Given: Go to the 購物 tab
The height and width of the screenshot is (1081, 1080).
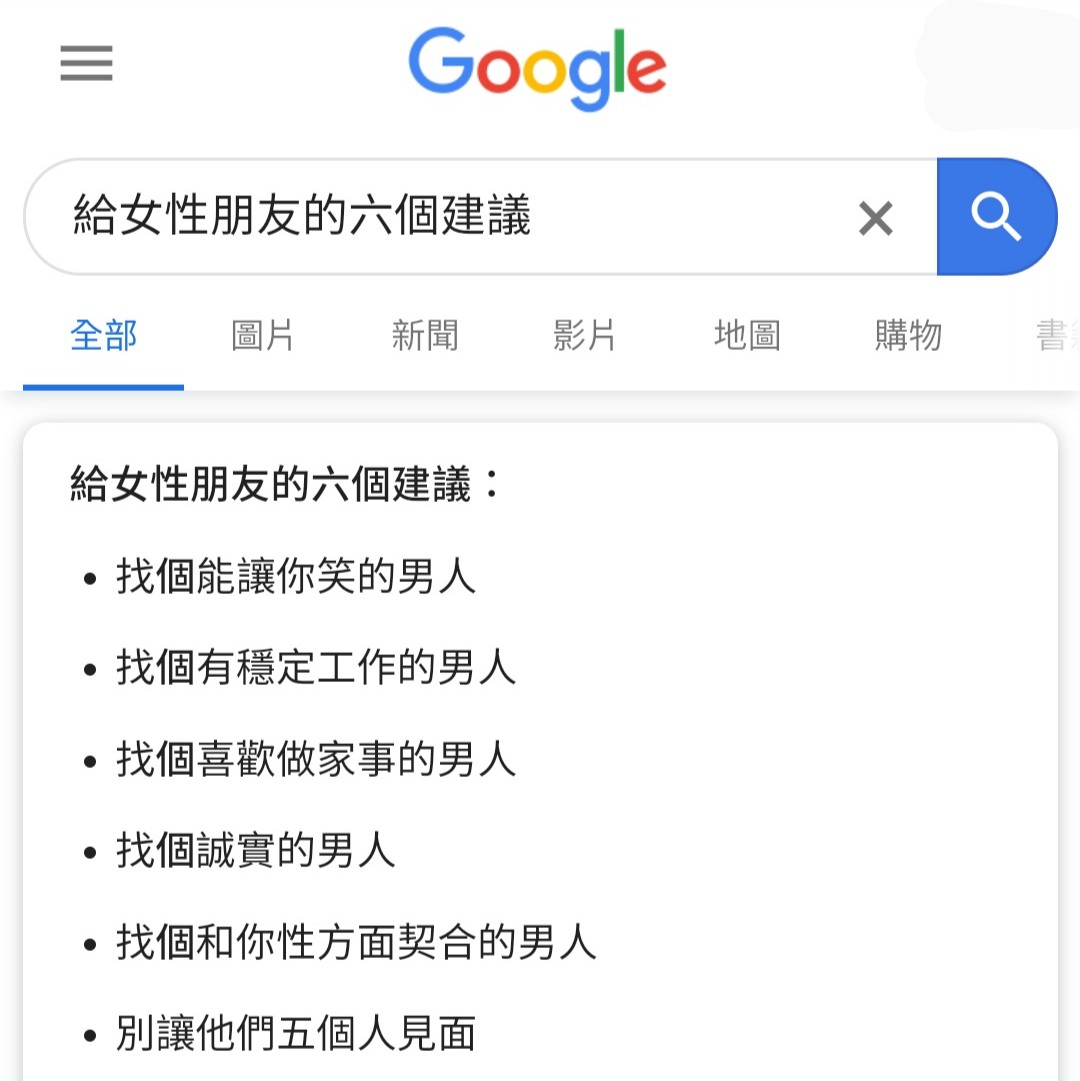Looking at the screenshot, I should (907, 336).
